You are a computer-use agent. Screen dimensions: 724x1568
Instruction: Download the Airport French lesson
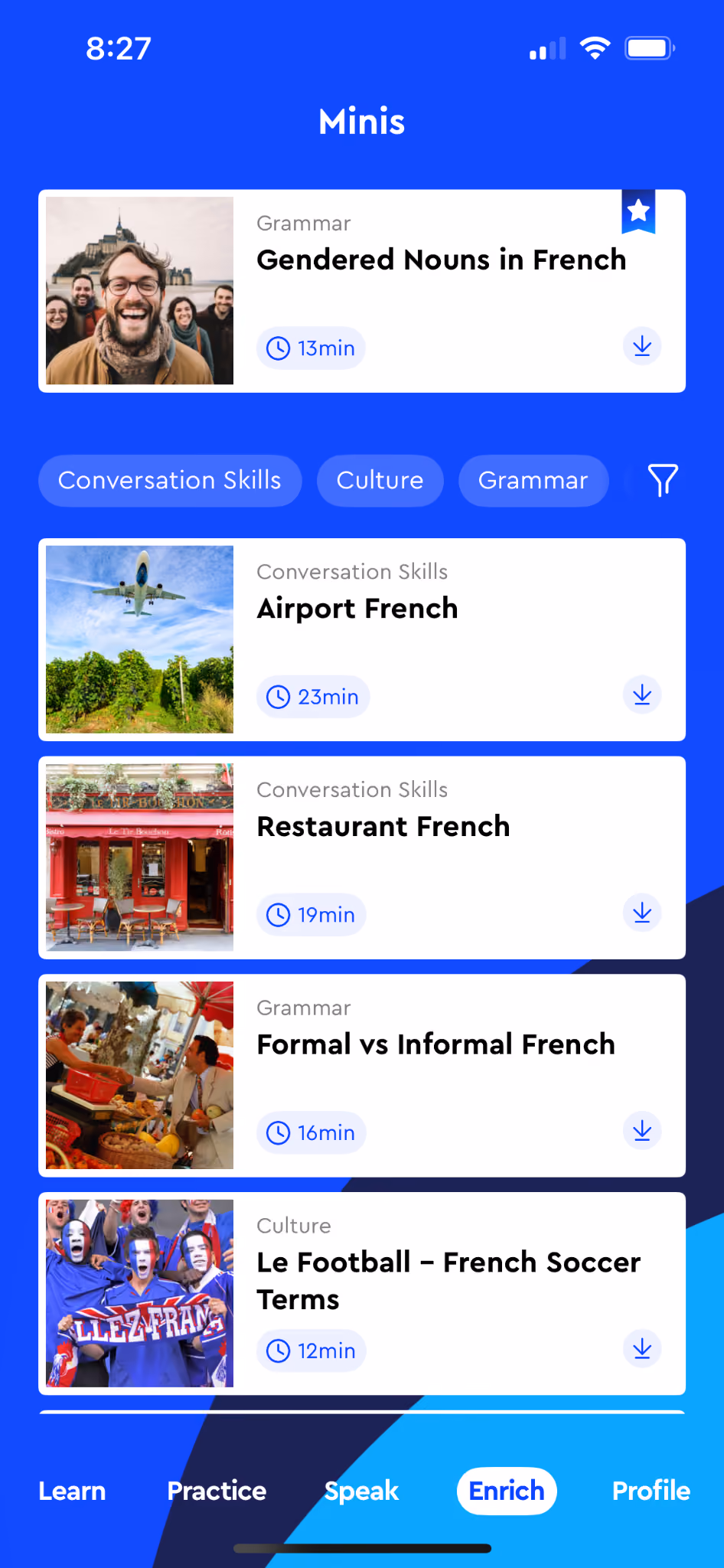click(x=642, y=694)
